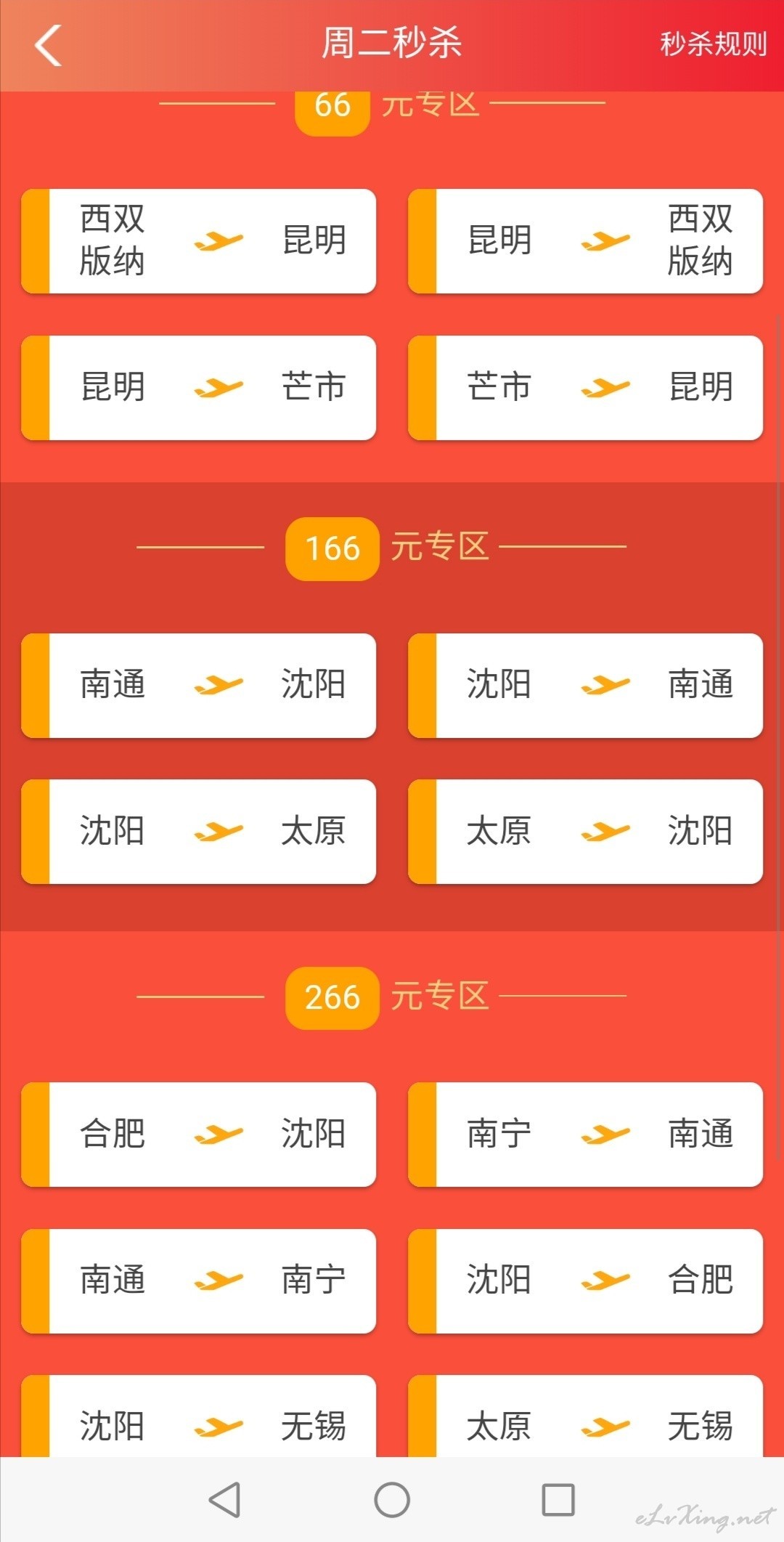Choose the 沈阳 to 南通 flight
The height and width of the screenshot is (1542, 784).
click(585, 685)
